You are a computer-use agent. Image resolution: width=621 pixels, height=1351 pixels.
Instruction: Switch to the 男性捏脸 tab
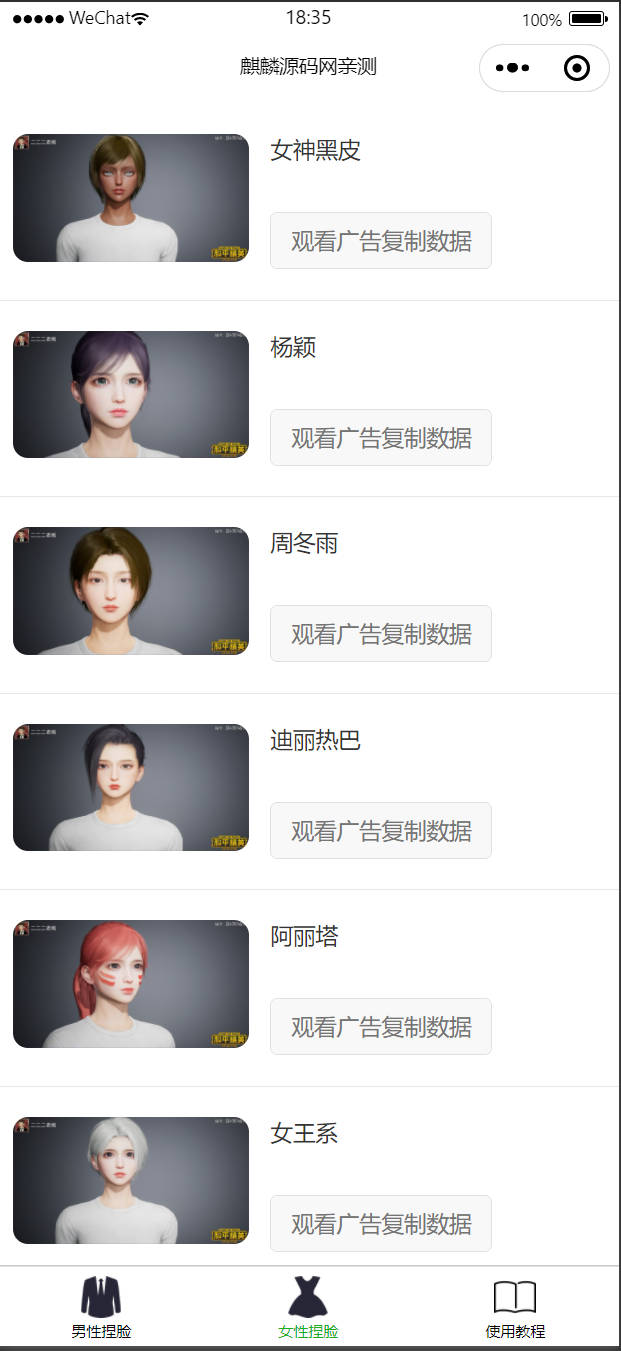(101, 1307)
